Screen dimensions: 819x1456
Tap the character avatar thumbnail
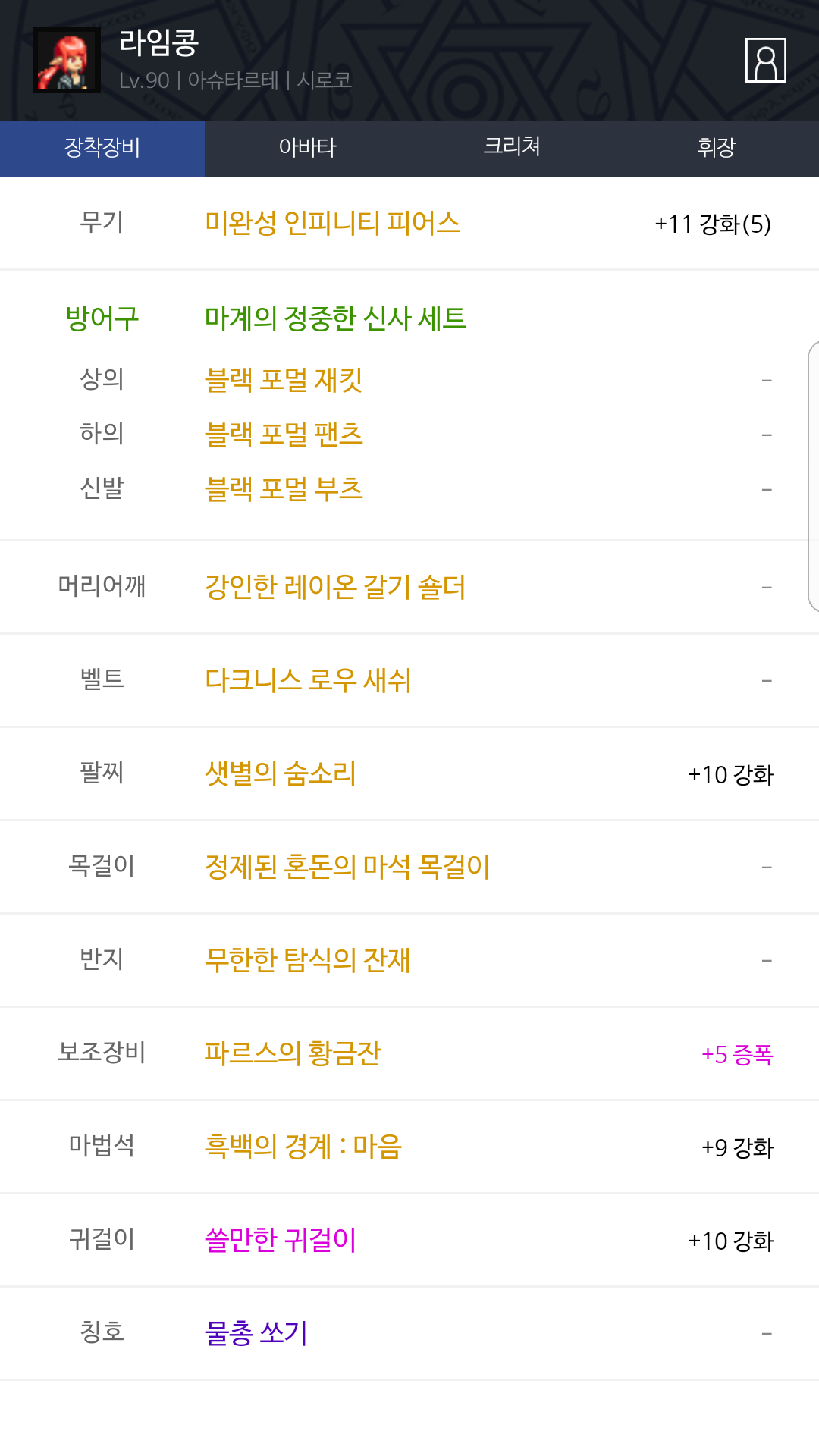tap(67, 60)
